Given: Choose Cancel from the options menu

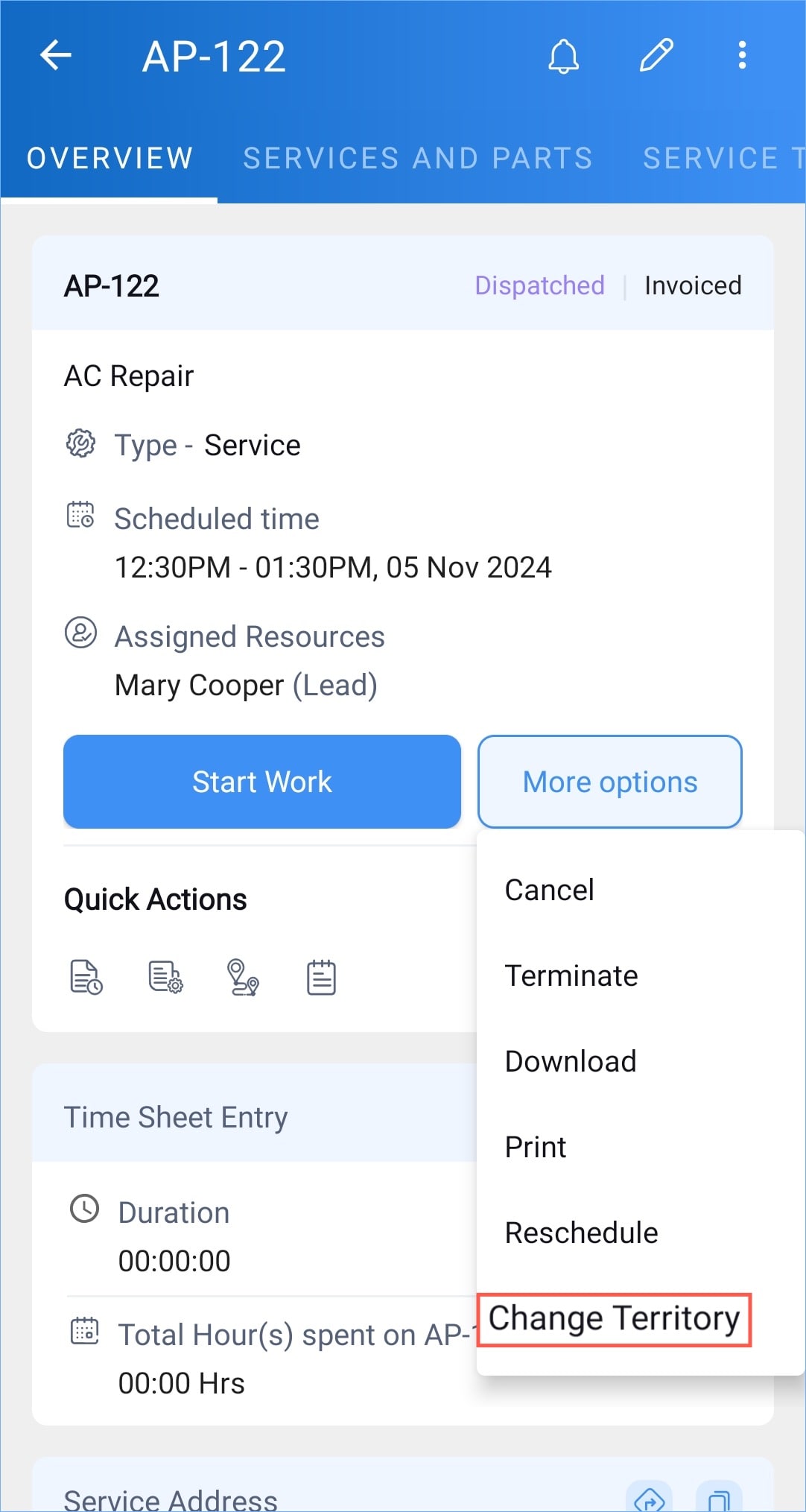Looking at the screenshot, I should (x=549, y=890).
